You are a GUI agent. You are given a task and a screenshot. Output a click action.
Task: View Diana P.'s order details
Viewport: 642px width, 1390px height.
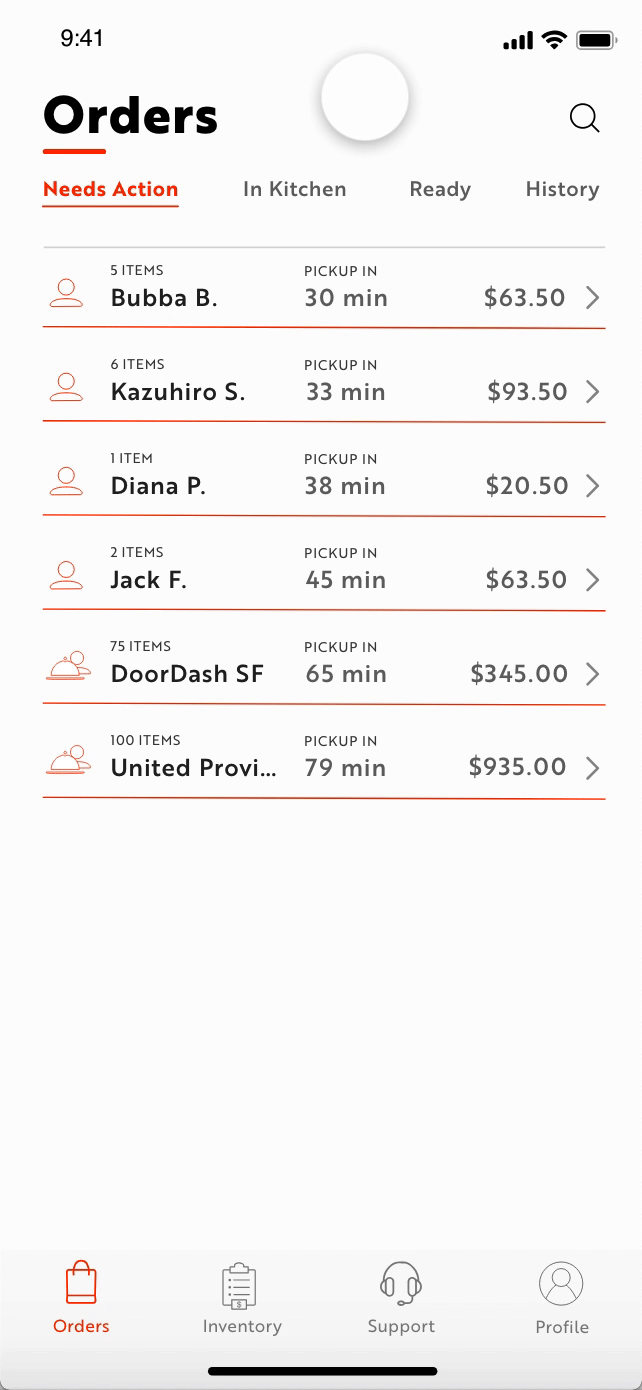[324, 475]
